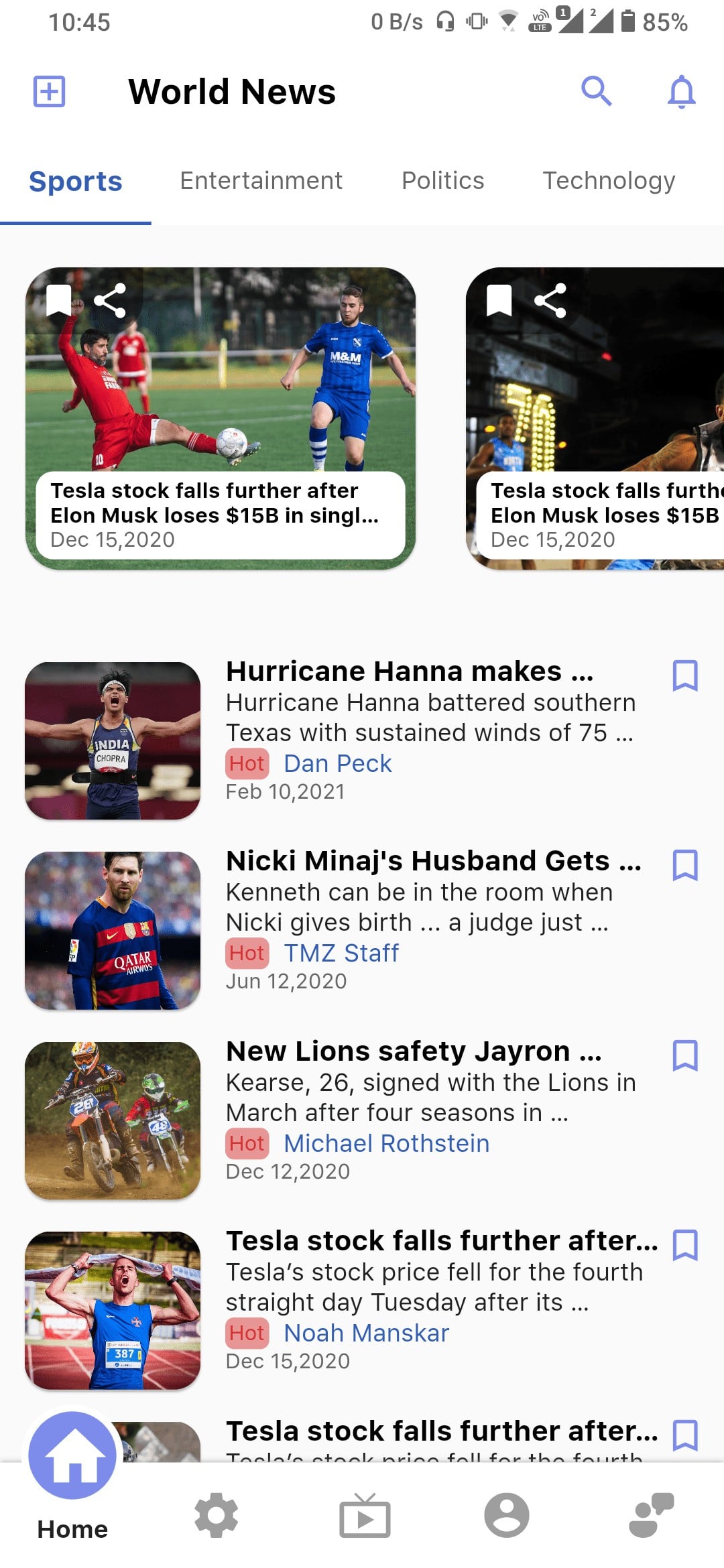This screenshot has width=724, height=1568.
Task: Switch to the Technology tab
Action: click(609, 181)
